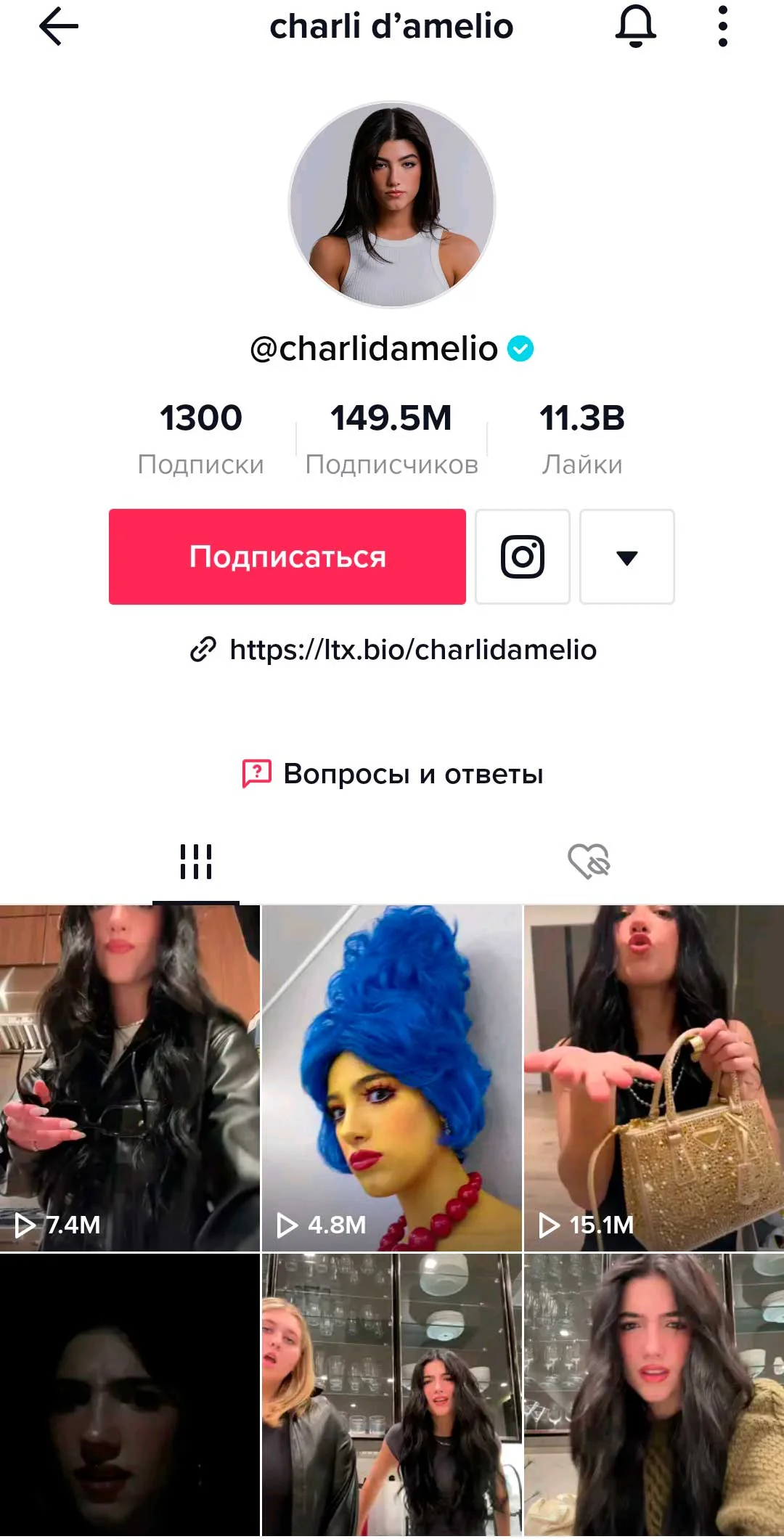Open the profile avatar photo
The height and width of the screenshot is (1539, 784).
pos(392,205)
